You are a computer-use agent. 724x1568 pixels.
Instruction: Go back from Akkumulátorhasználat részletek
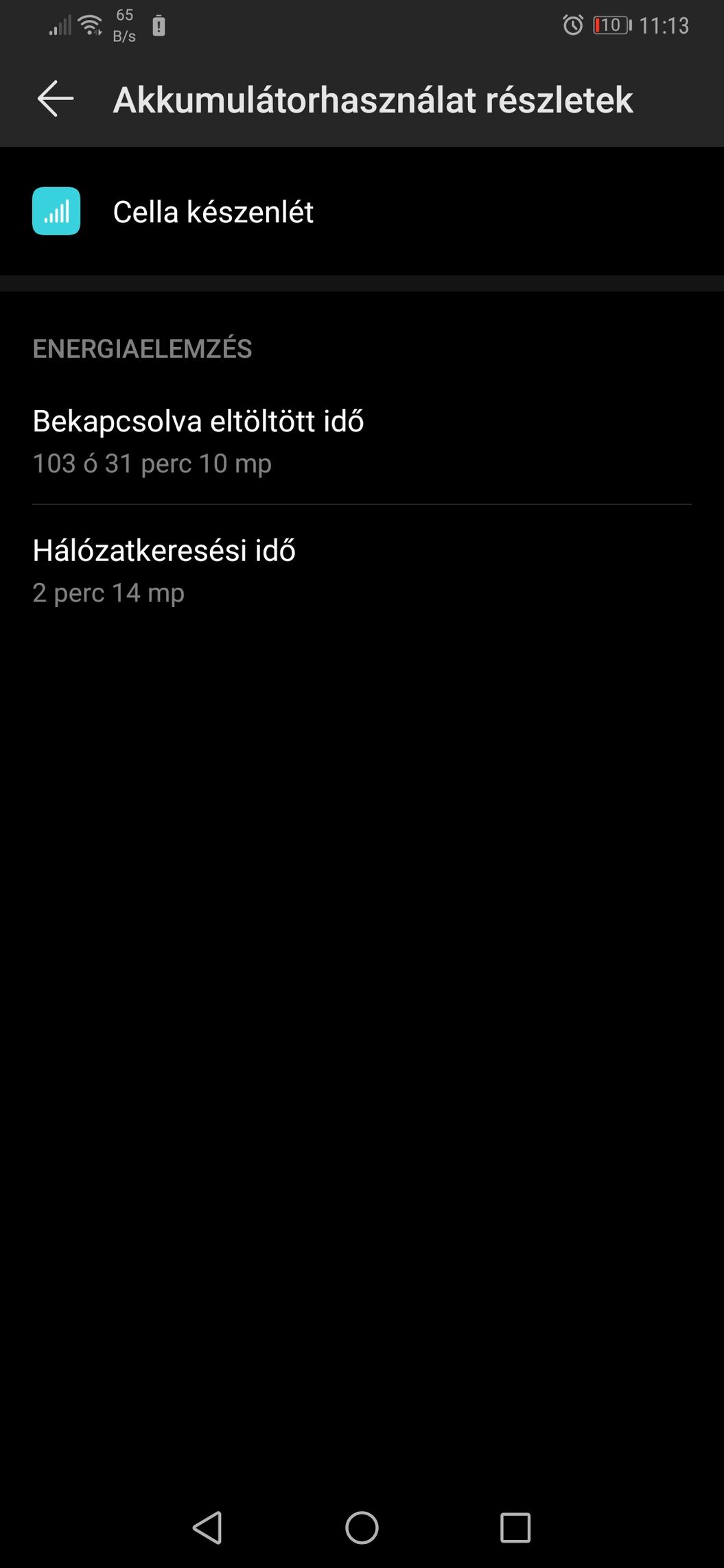(x=56, y=99)
